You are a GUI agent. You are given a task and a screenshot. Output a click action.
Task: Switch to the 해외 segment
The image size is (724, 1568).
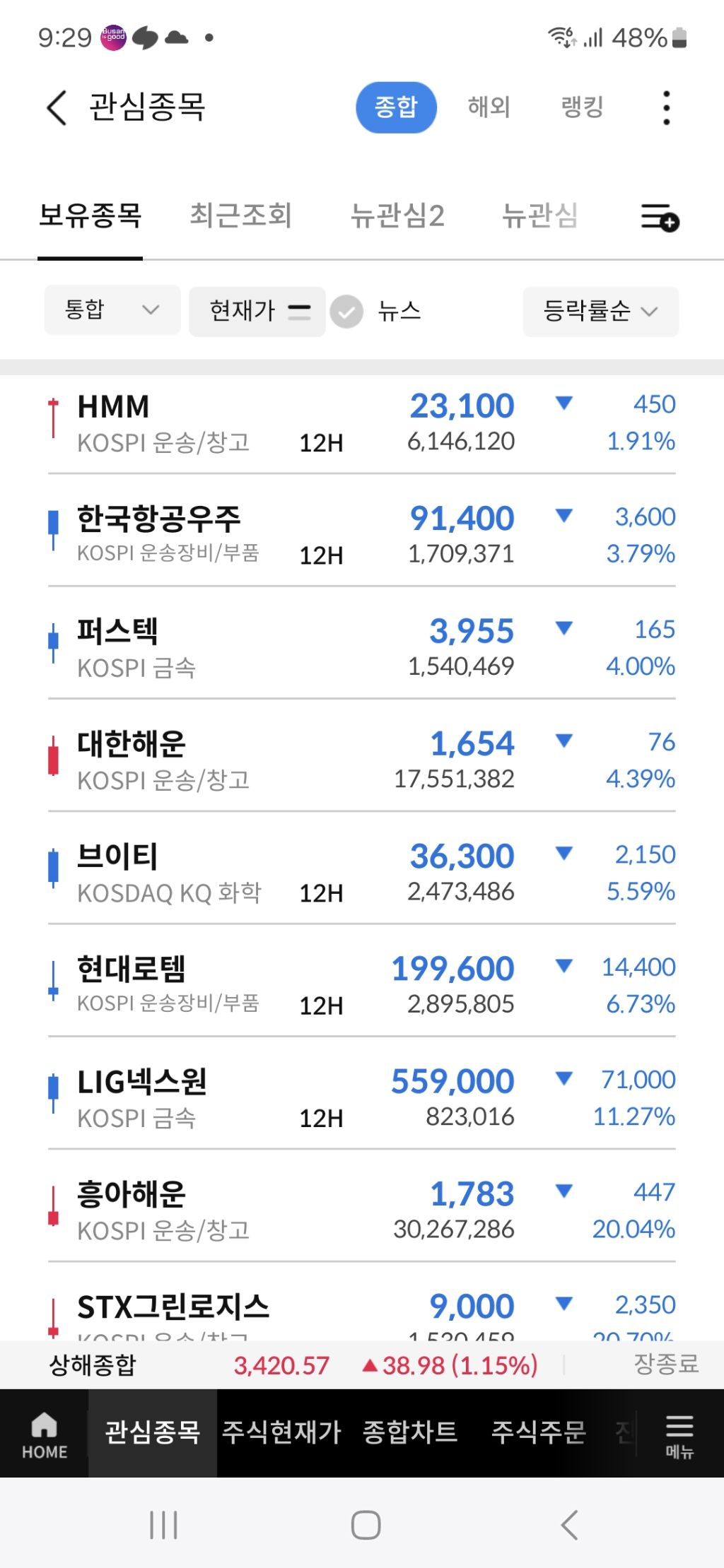pyautogui.click(x=489, y=107)
